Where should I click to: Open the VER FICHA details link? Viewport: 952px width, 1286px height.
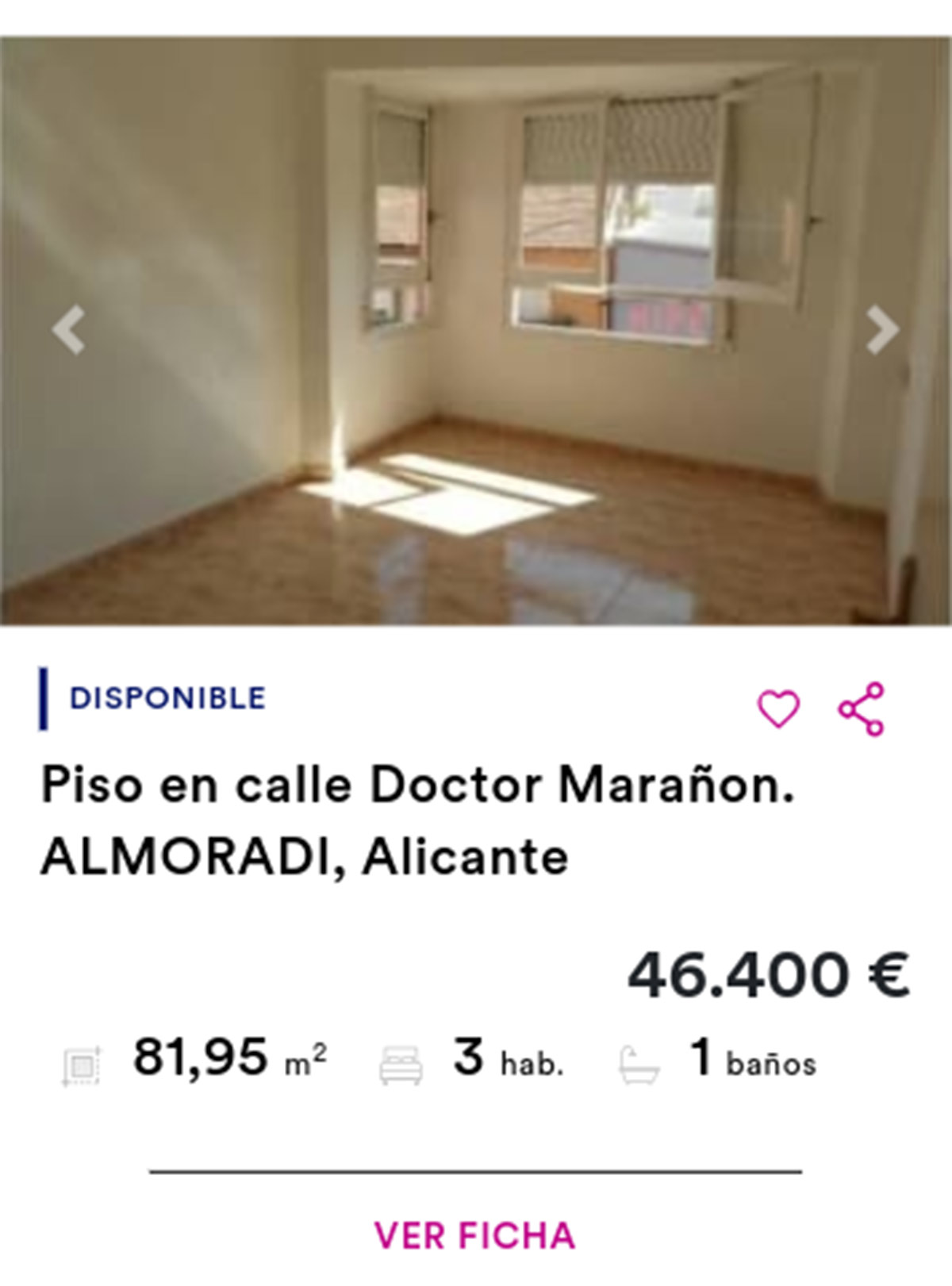click(x=475, y=1235)
